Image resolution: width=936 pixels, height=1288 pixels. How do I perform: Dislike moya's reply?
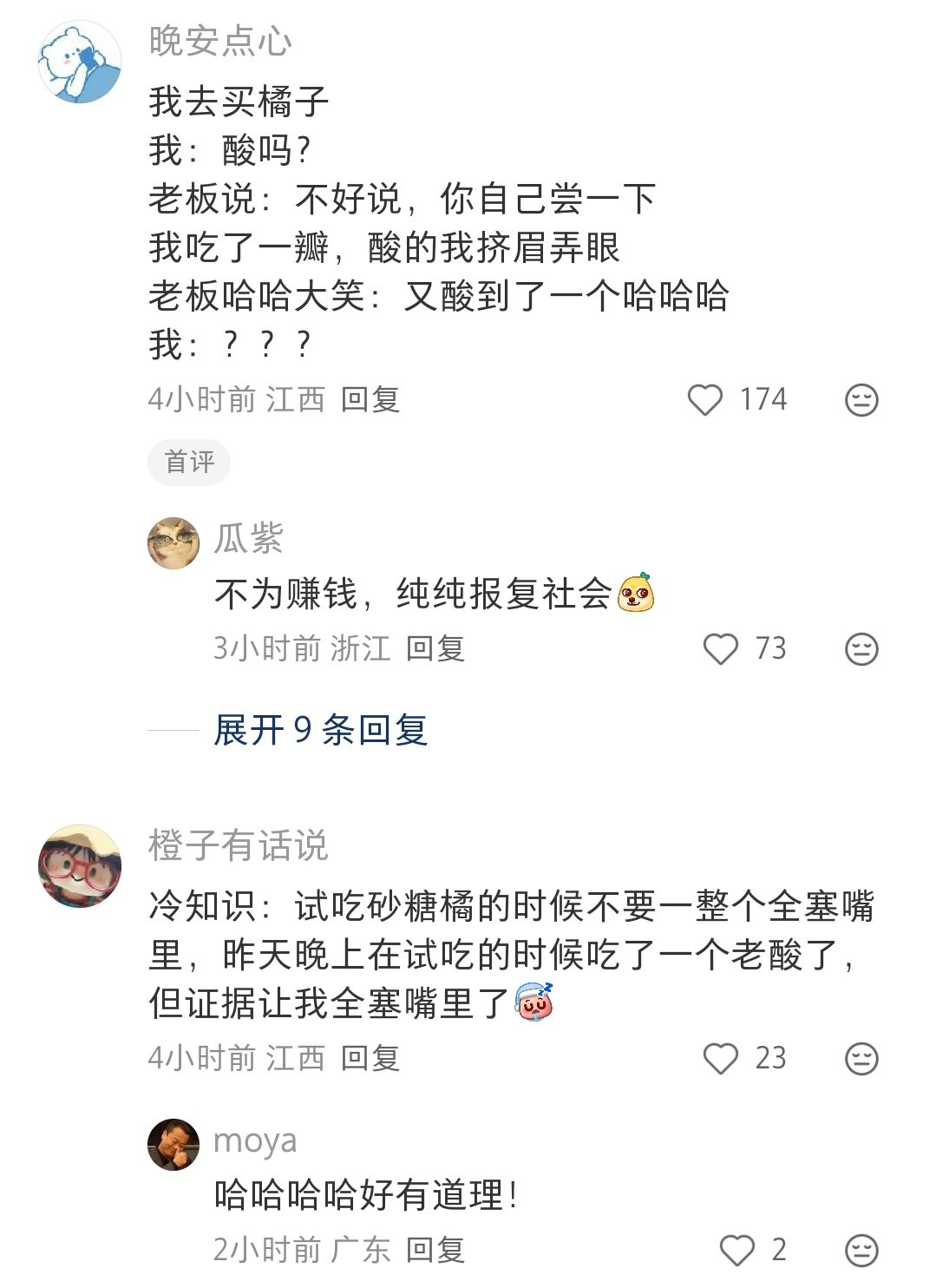(x=861, y=1251)
